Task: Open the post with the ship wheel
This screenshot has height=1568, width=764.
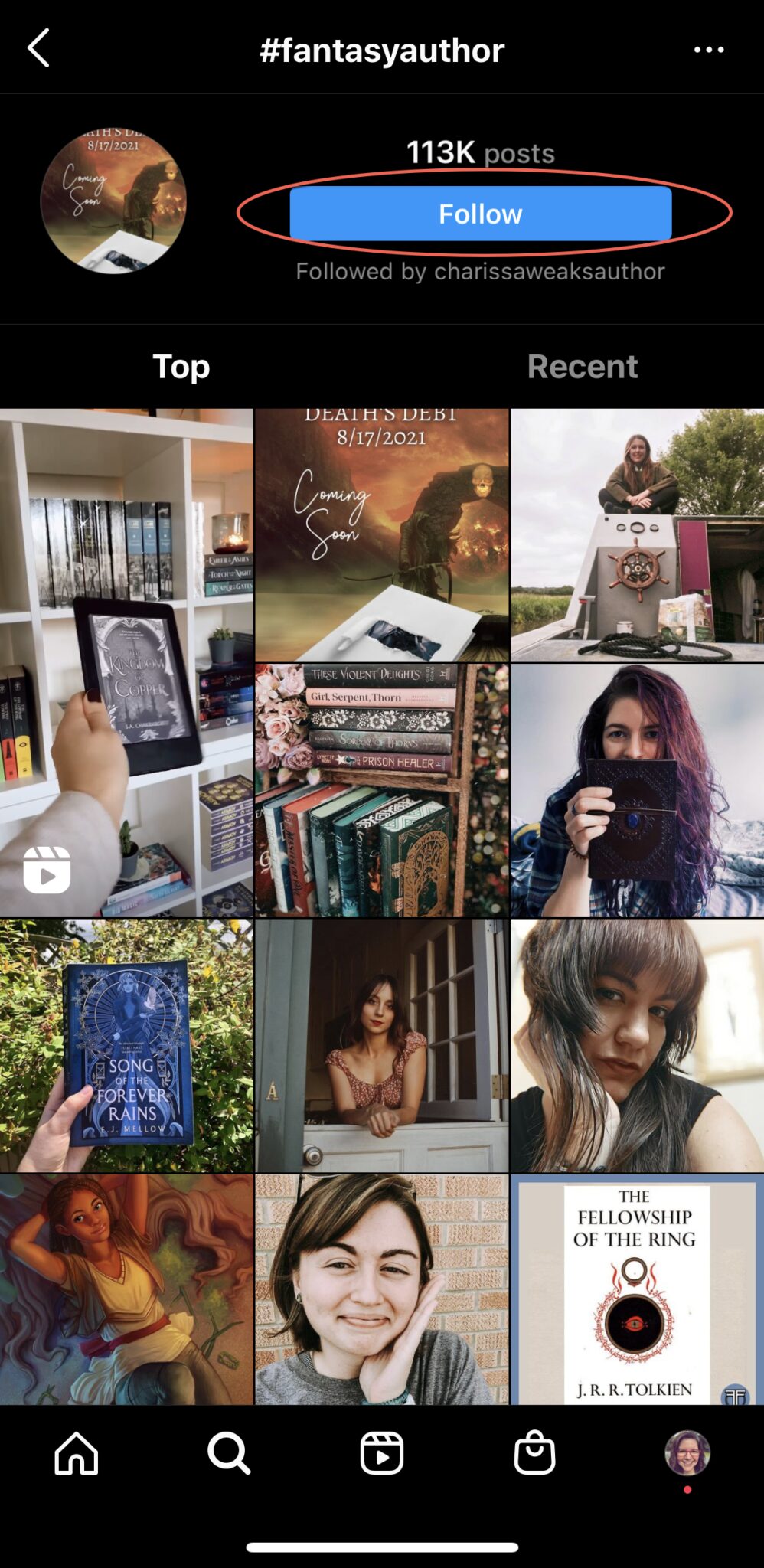Action: coord(637,534)
